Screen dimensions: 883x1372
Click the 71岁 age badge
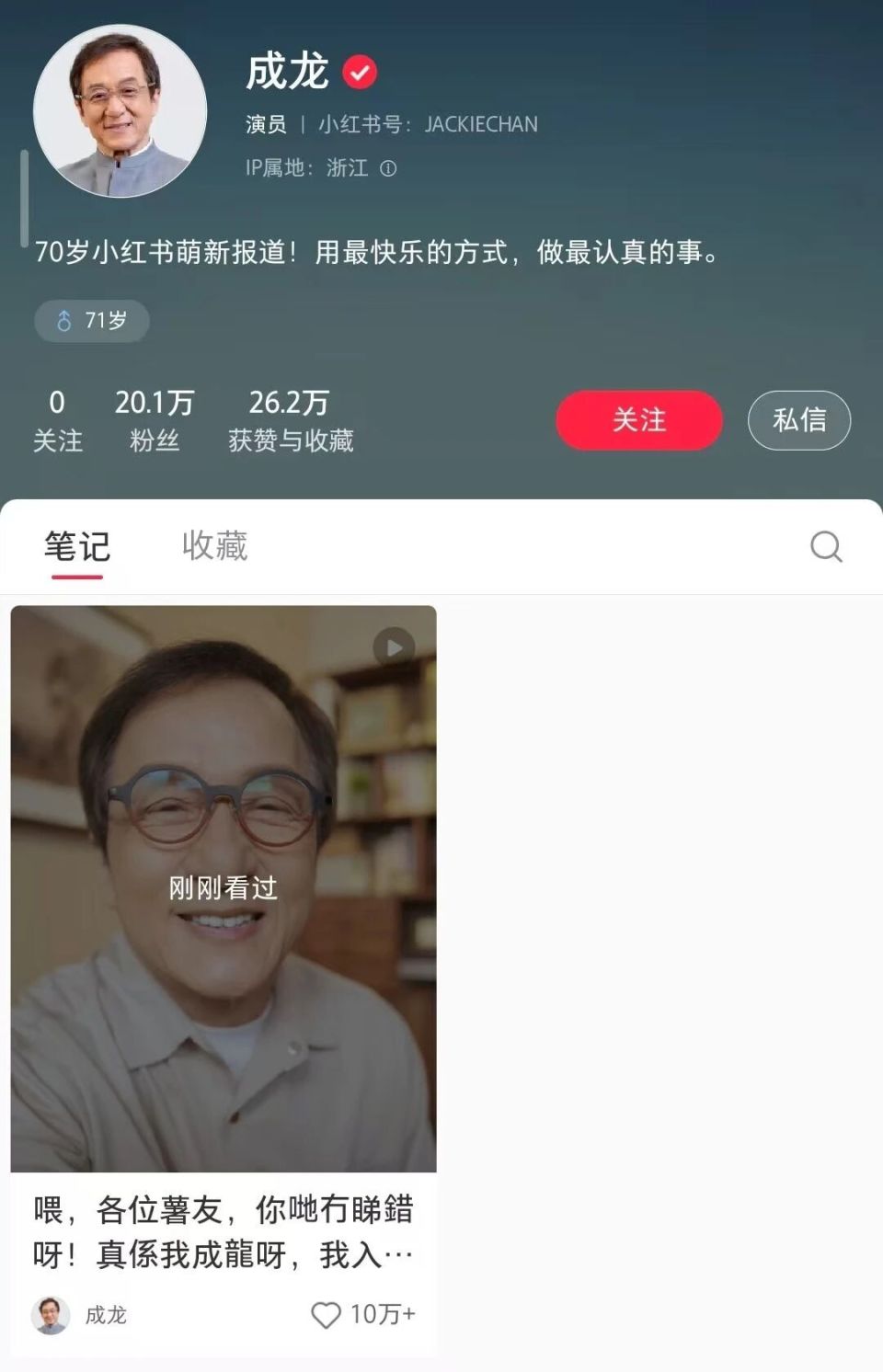coord(91,321)
